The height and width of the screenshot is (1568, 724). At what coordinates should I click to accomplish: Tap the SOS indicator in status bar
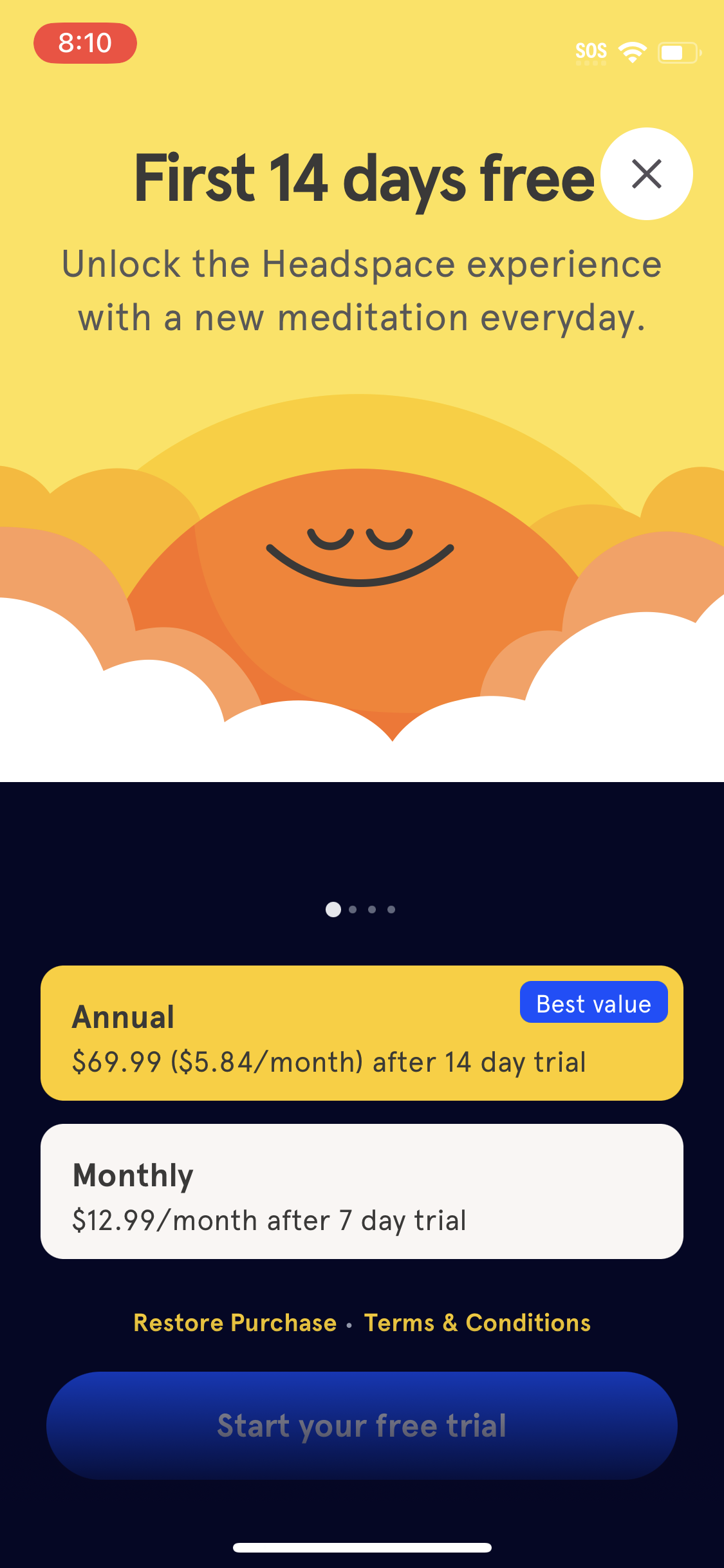click(591, 50)
